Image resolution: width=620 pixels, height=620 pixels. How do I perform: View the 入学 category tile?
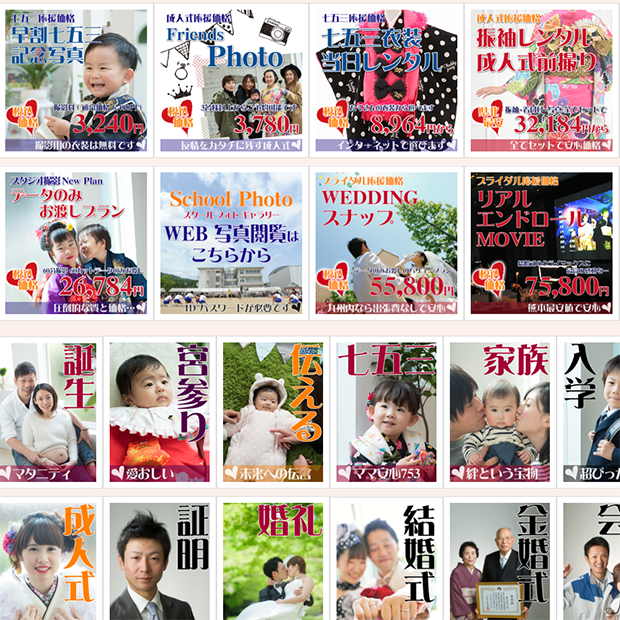pyautogui.click(x=594, y=412)
